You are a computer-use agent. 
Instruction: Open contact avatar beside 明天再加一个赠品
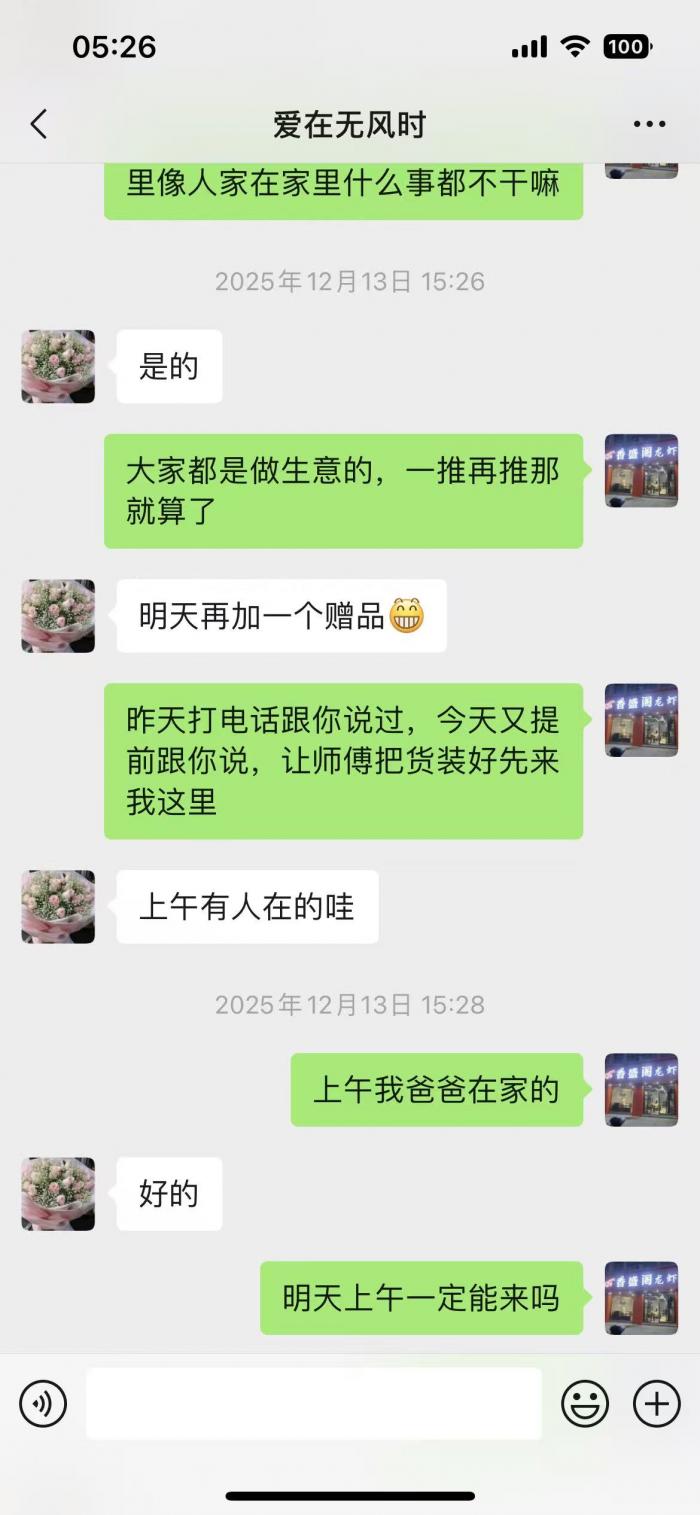tap(58, 616)
